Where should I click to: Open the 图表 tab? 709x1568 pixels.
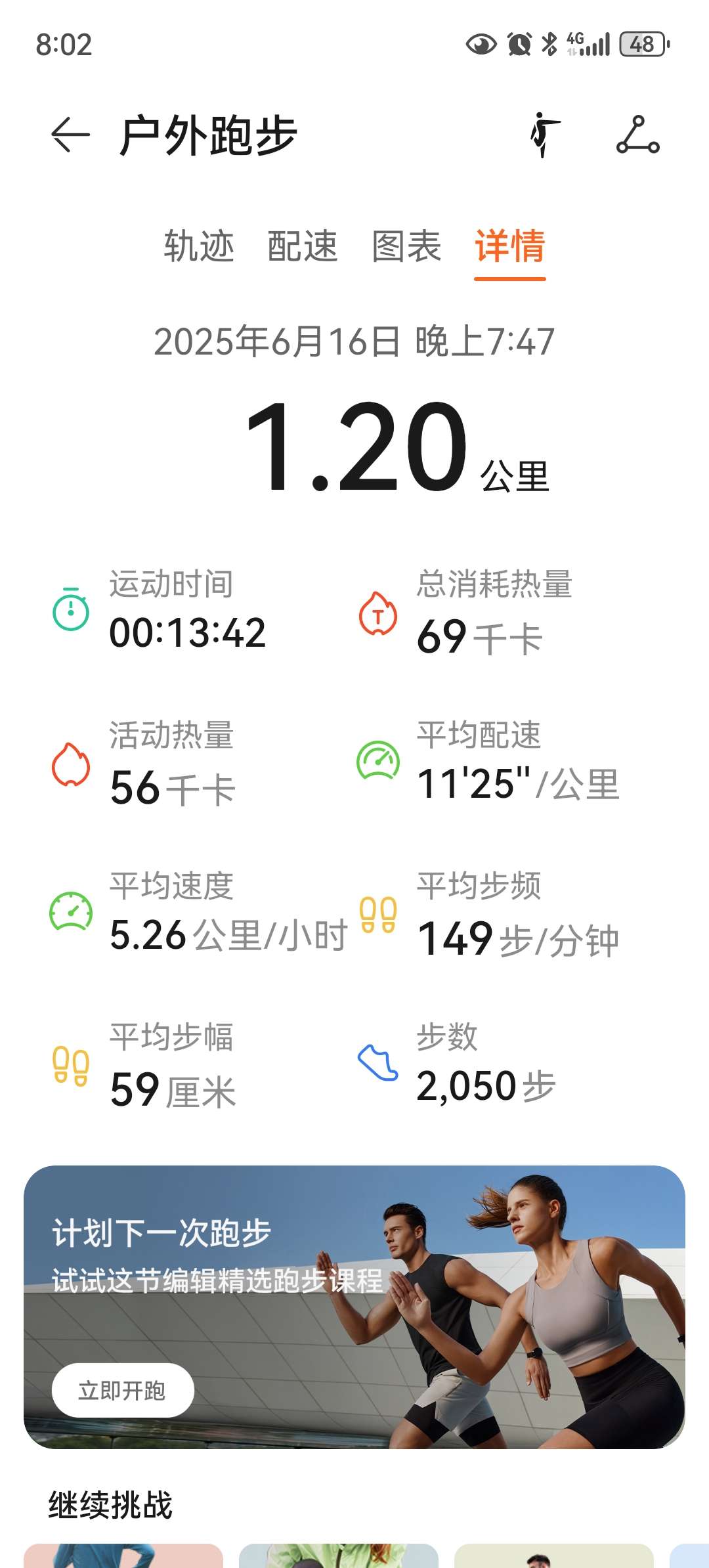coord(406,246)
